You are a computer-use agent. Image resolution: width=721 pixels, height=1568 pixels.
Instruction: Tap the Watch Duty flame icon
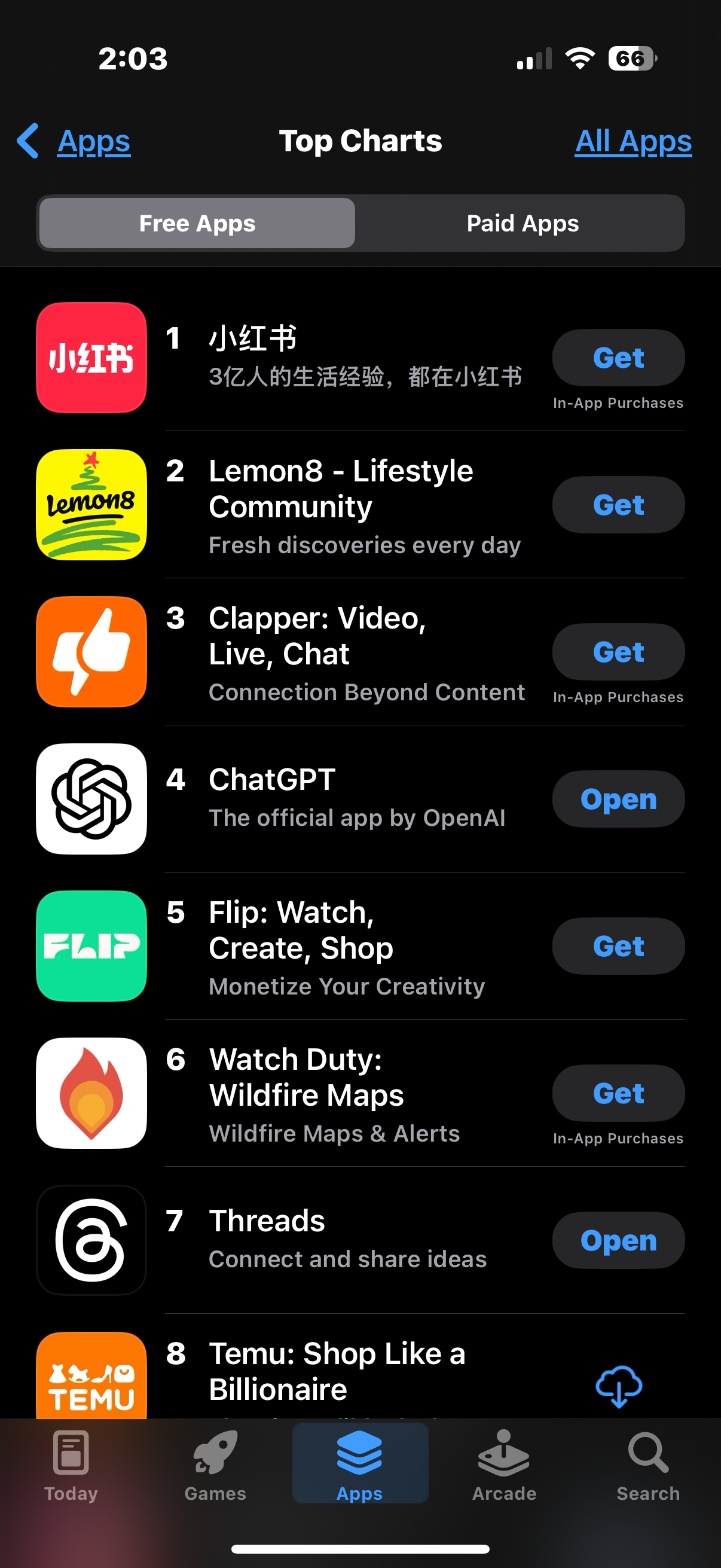[x=91, y=1094]
